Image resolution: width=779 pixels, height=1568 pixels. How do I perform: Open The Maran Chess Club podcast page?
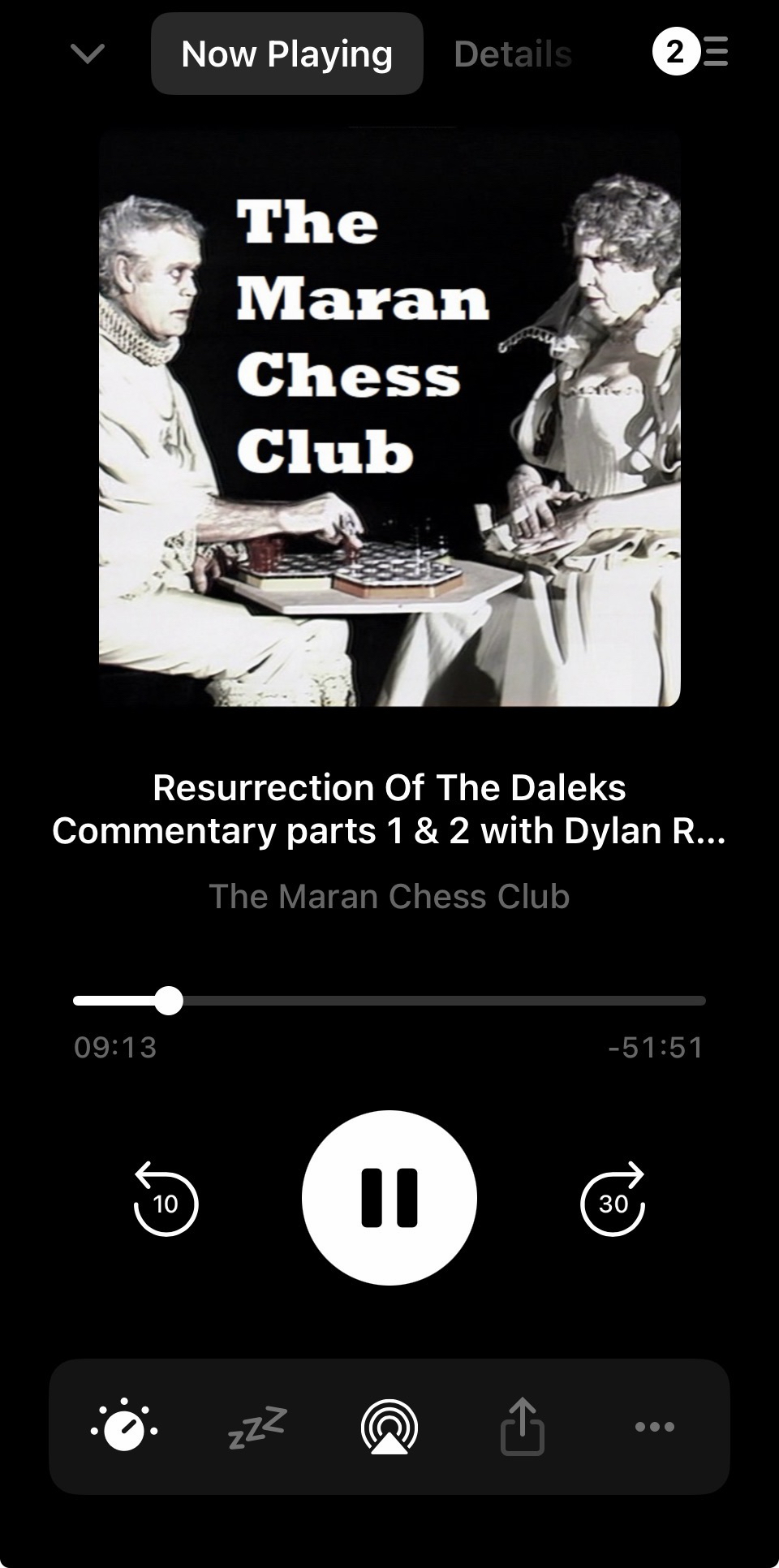point(389,897)
